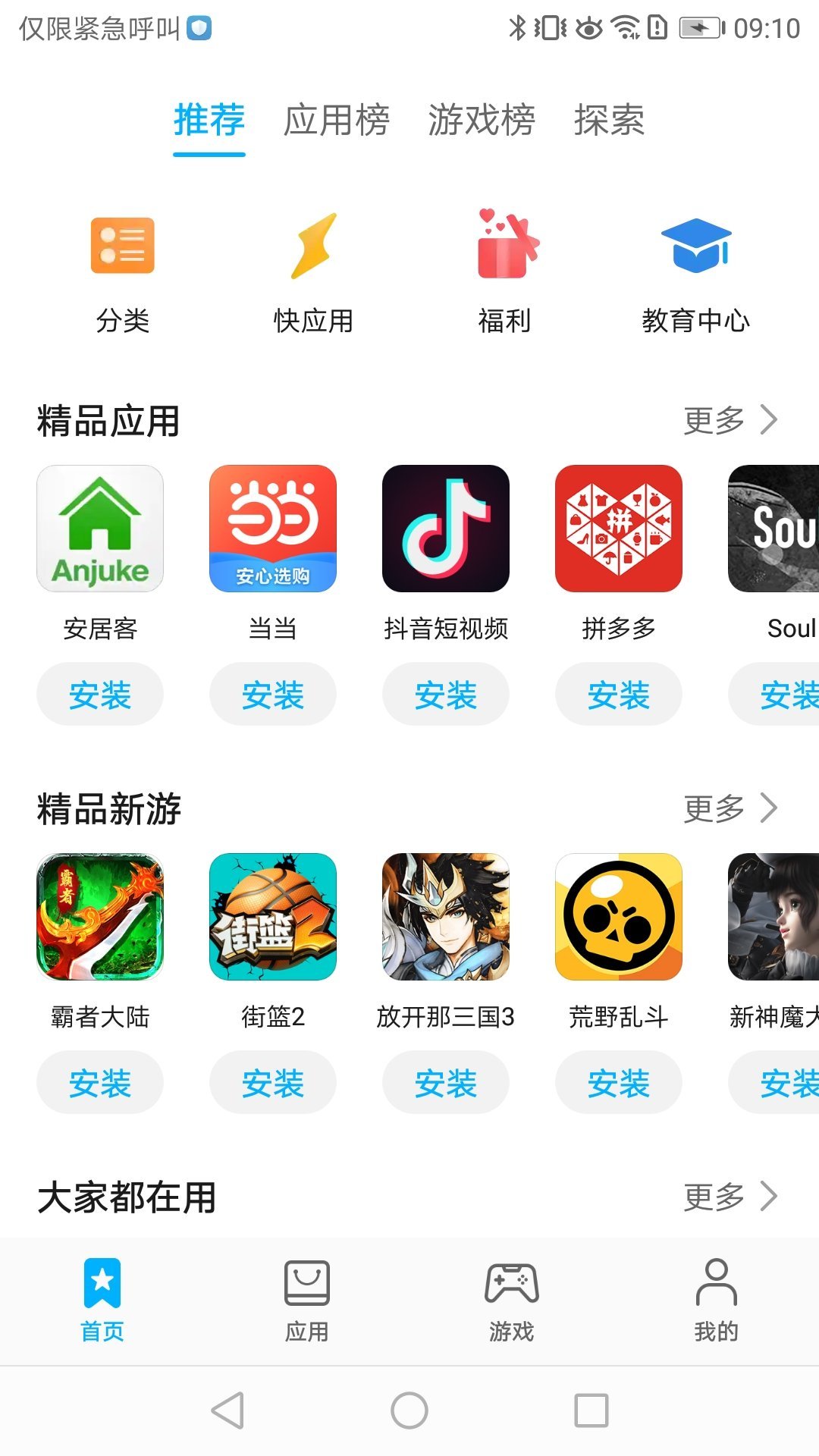Install 安居客 app
The image size is (819, 1456).
(100, 694)
